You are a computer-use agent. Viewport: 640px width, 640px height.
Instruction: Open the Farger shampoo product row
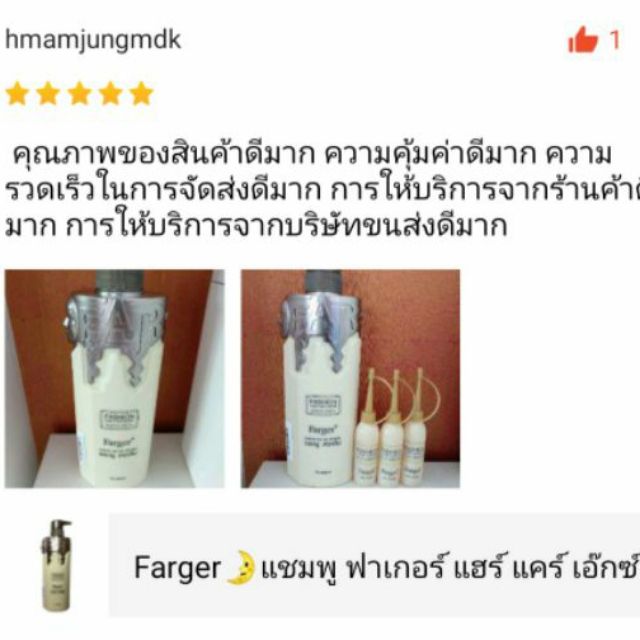coord(320,565)
